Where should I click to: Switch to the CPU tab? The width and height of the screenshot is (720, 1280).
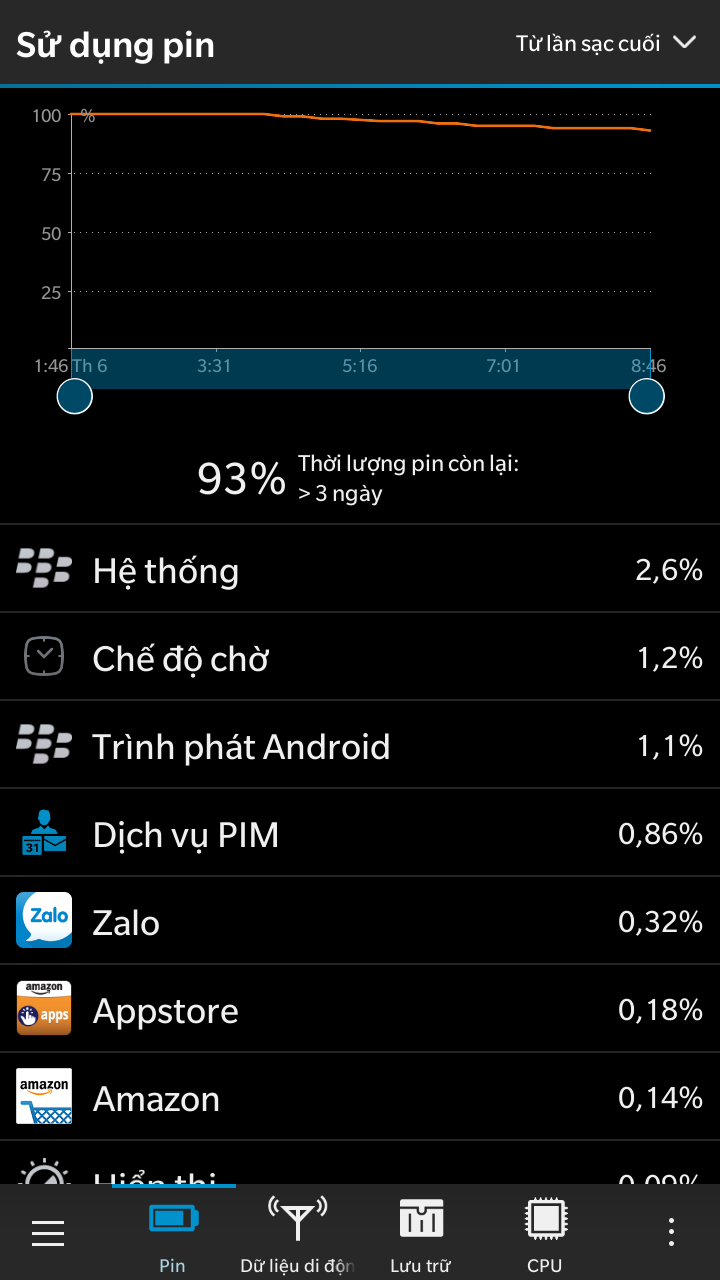click(x=545, y=1233)
